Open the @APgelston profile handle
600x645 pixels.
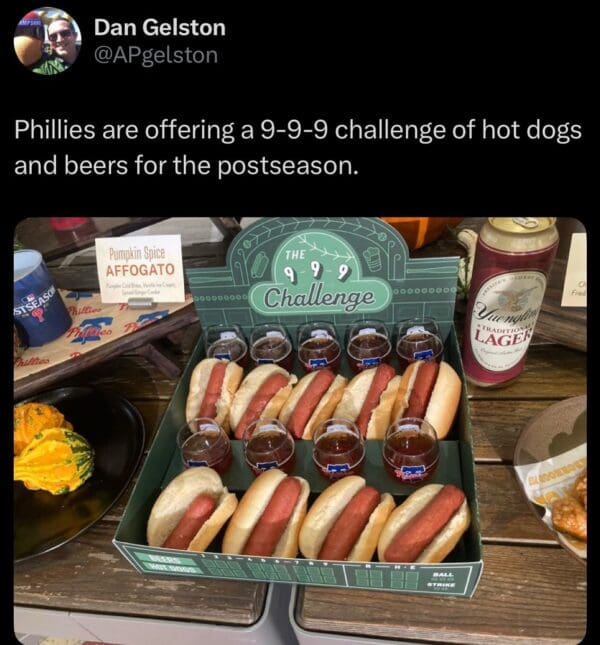click(x=155, y=56)
